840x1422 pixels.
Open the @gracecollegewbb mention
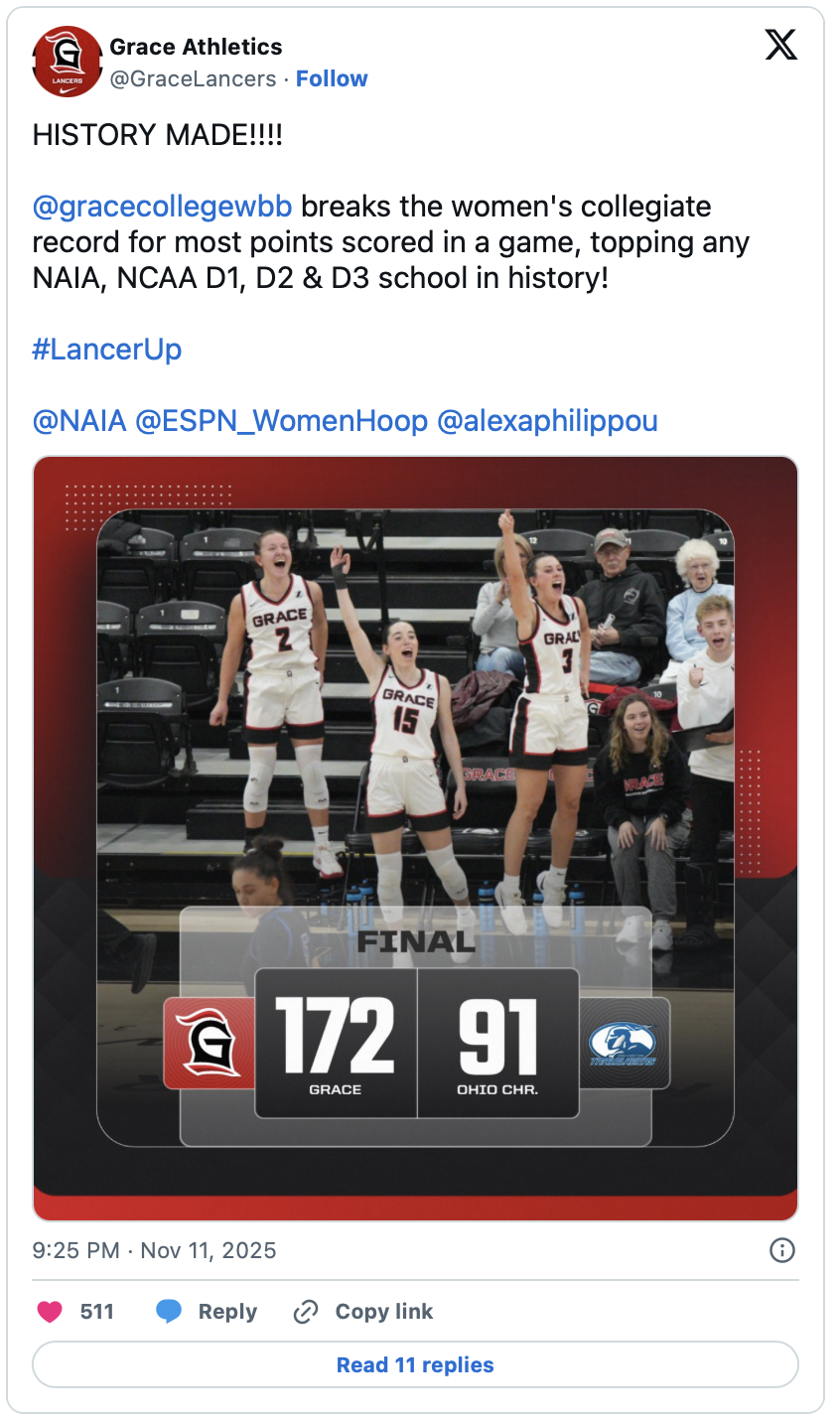(x=163, y=207)
